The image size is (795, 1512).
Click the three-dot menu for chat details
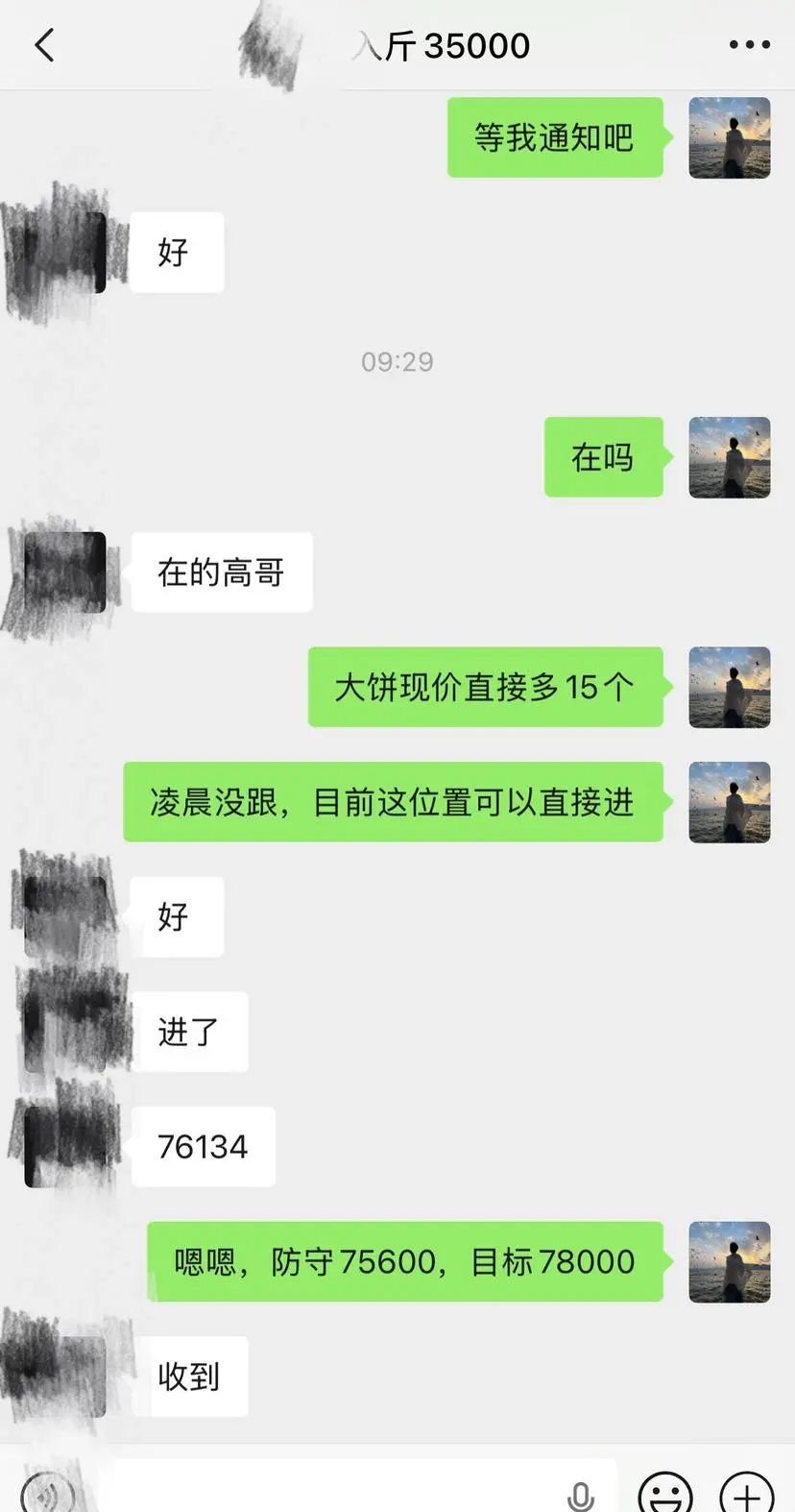[748, 44]
